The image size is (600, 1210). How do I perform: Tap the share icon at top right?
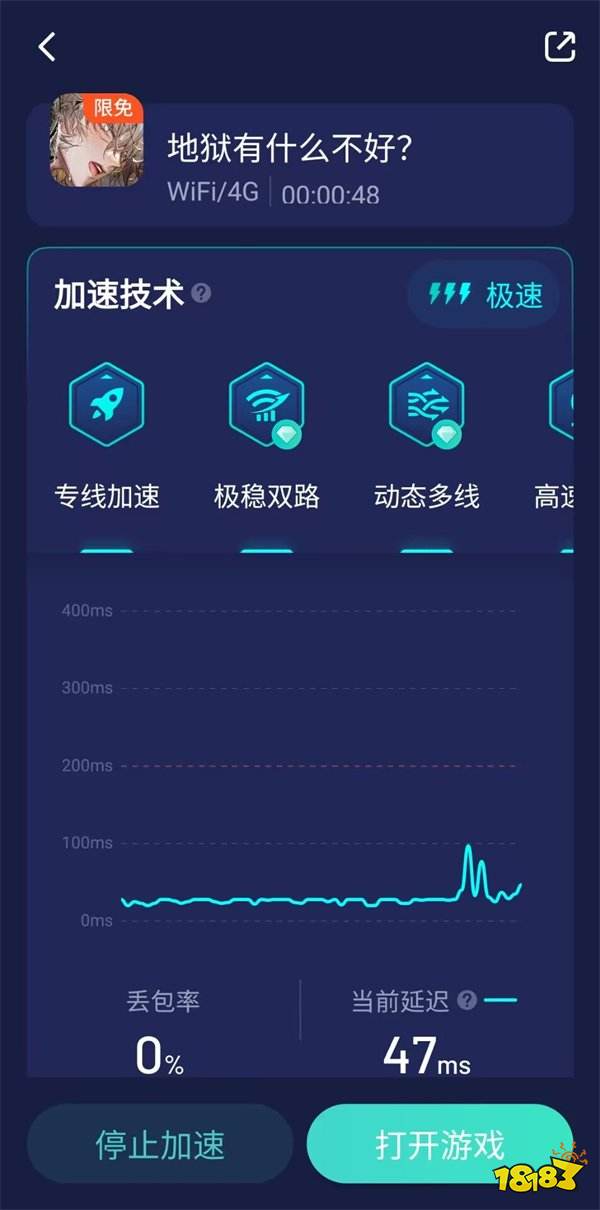click(x=559, y=46)
